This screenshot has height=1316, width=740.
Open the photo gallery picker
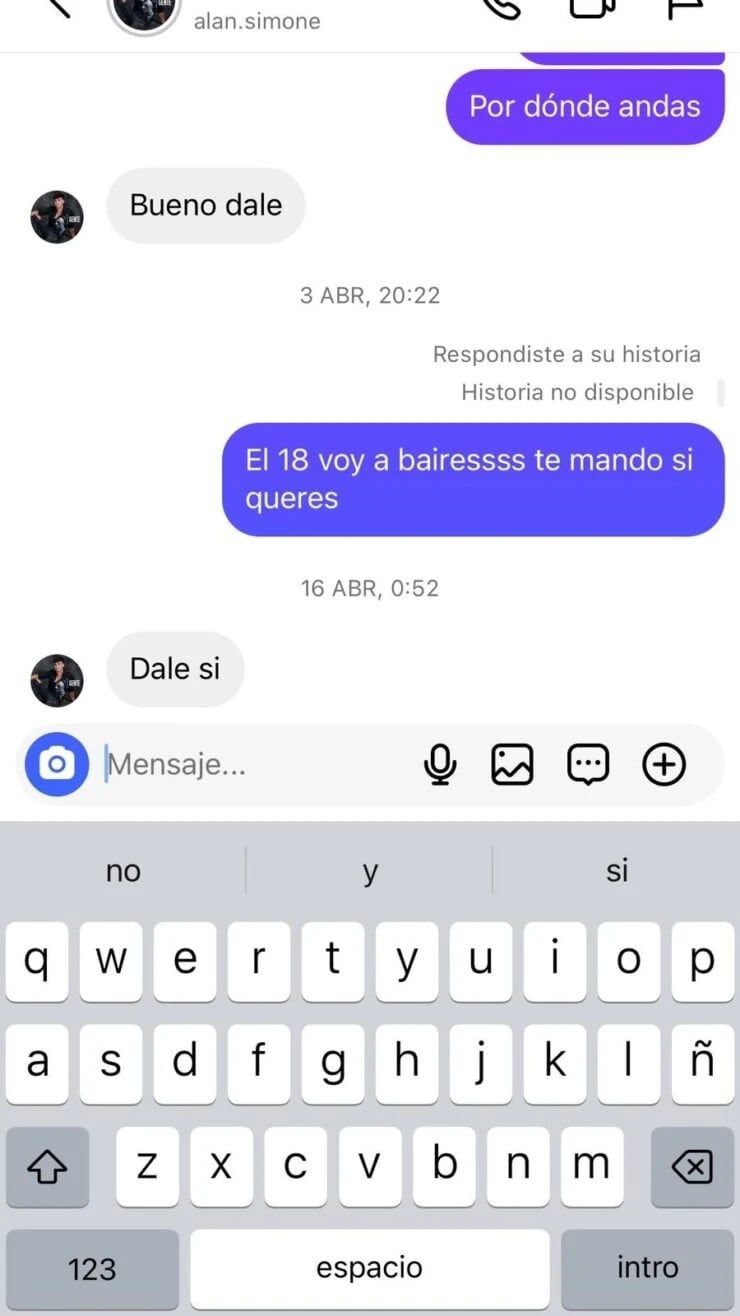point(512,763)
